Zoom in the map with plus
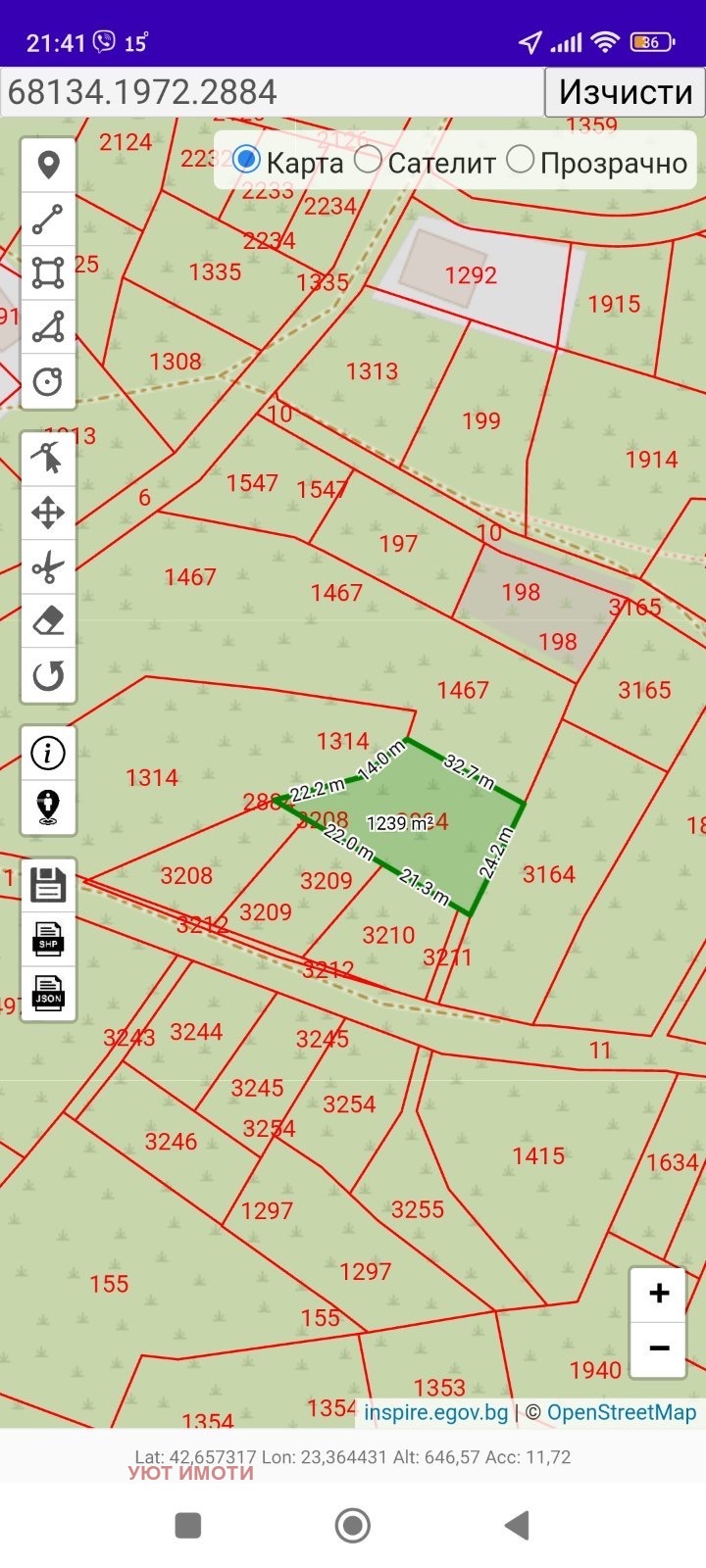This screenshot has width=706, height=1568. coord(658,1294)
